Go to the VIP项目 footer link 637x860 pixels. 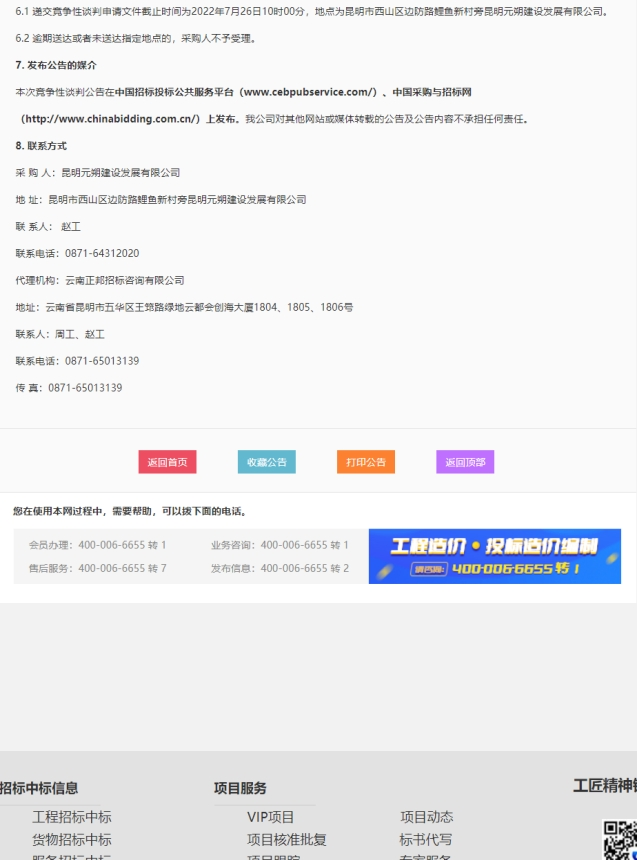(x=271, y=817)
